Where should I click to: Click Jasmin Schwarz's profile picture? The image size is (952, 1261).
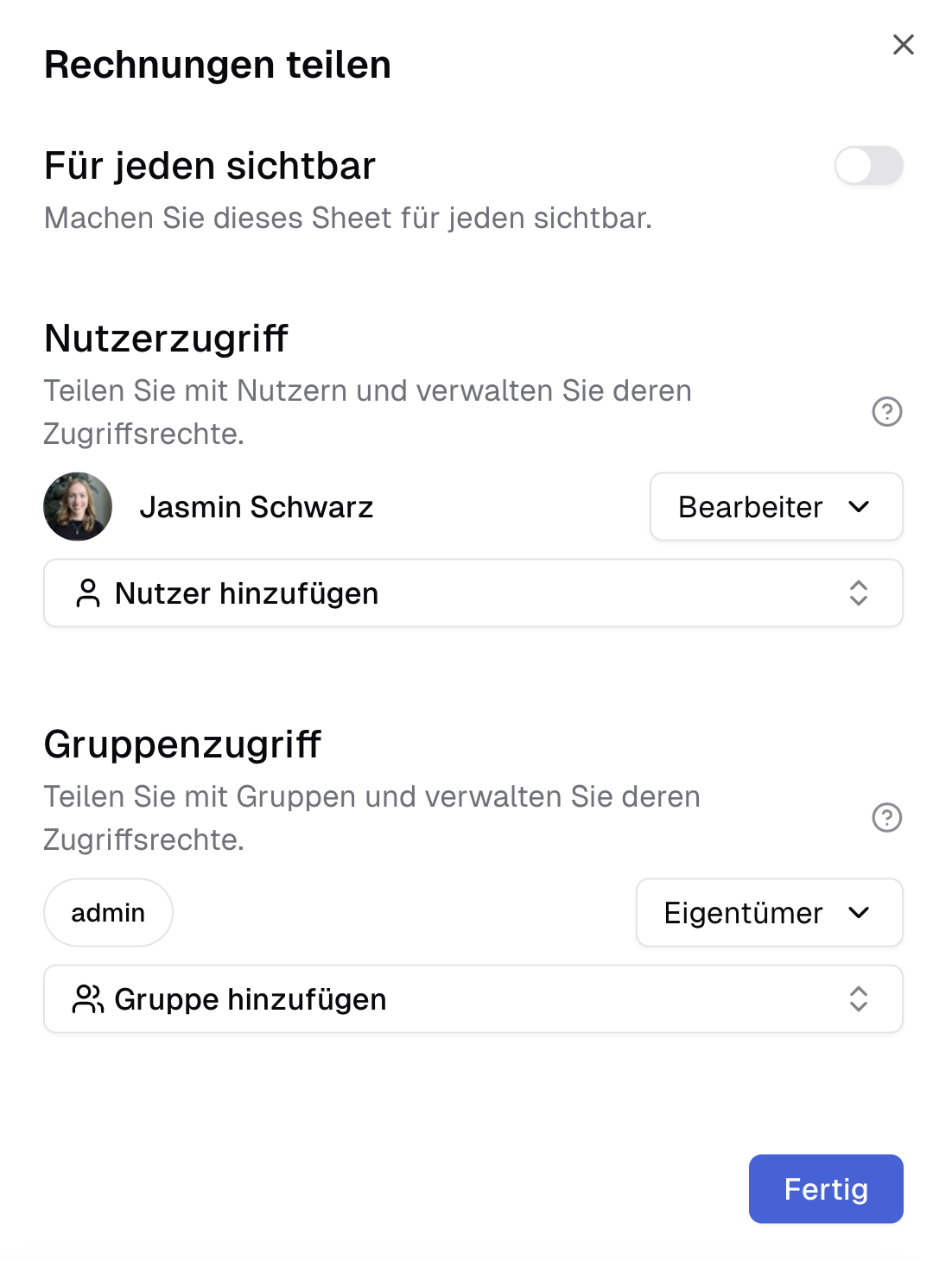point(77,507)
